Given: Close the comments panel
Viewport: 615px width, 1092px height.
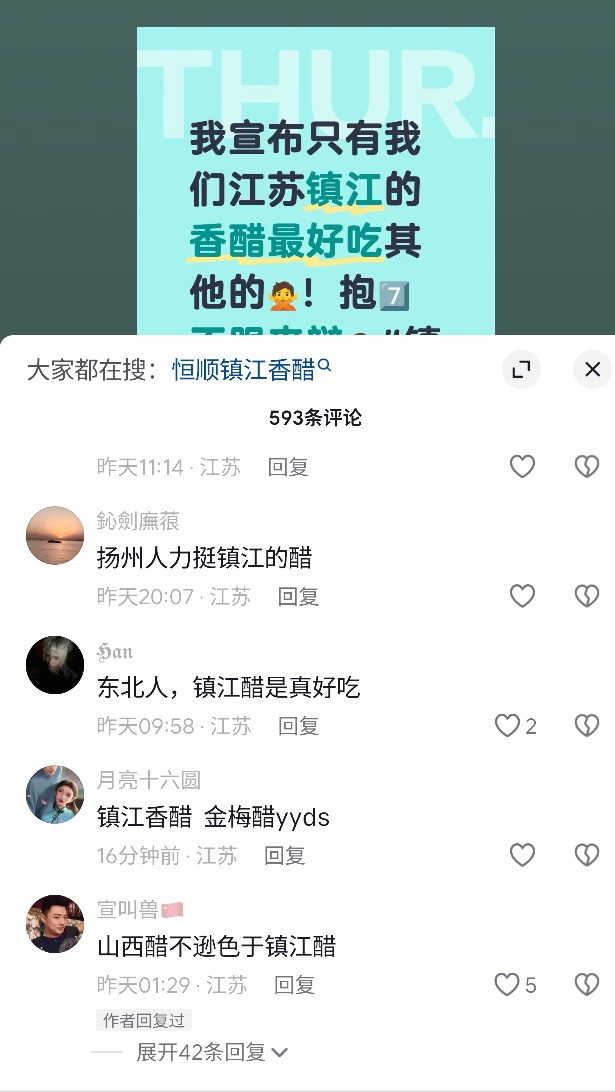Looking at the screenshot, I should tap(592, 370).
